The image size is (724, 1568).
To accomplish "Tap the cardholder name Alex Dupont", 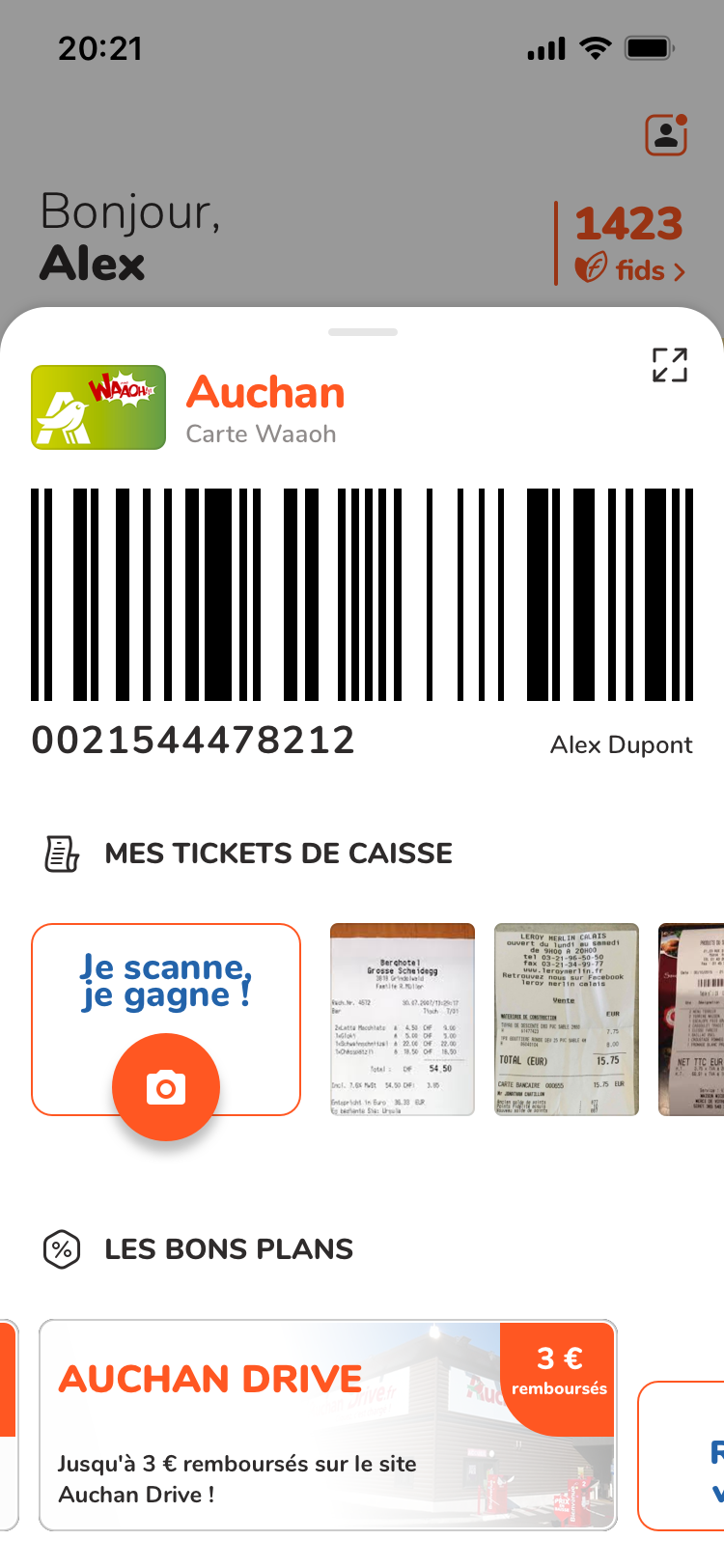I will [x=621, y=744].
